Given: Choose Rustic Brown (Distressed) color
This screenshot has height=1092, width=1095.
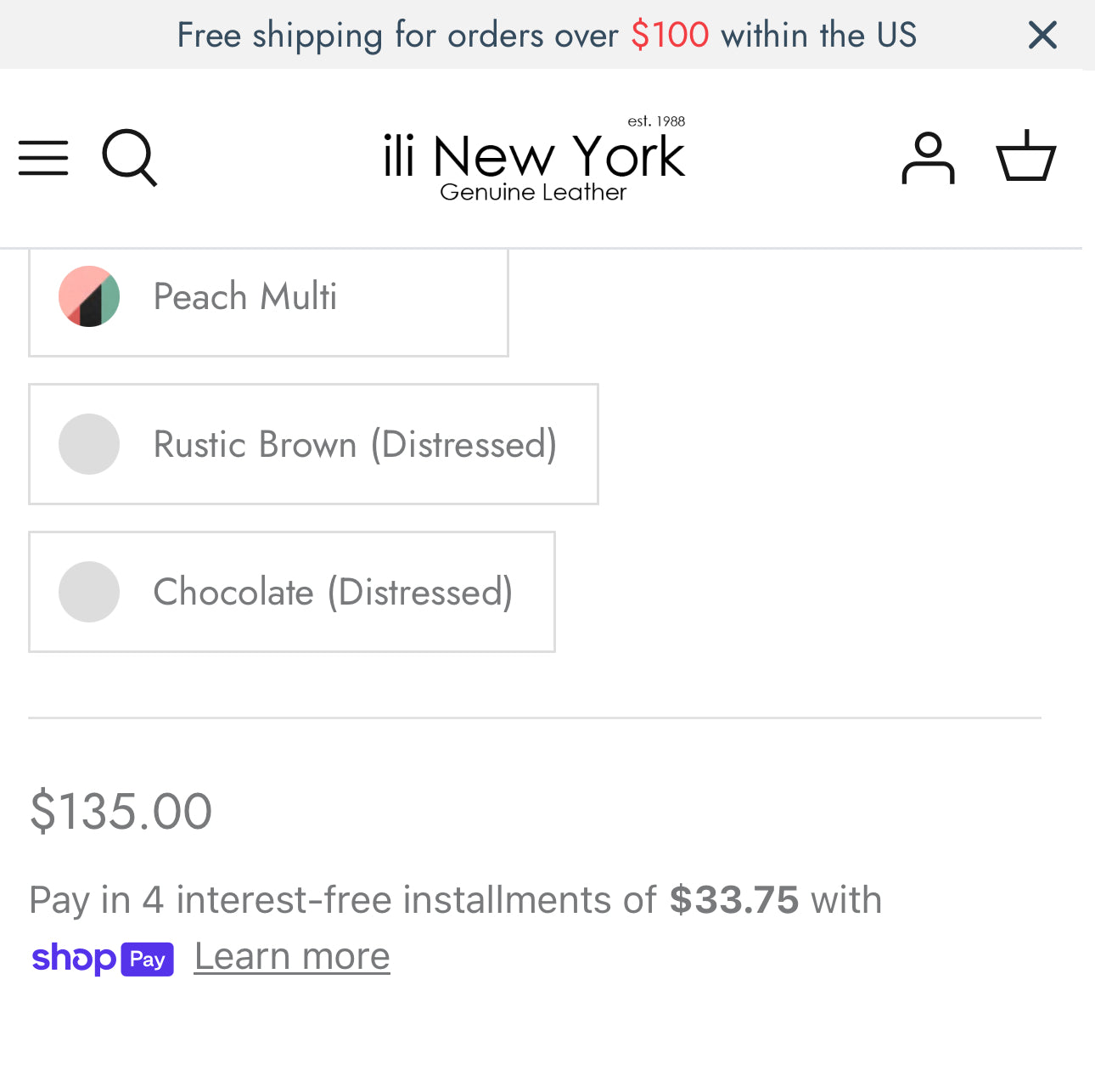Looking at the screenshot, I should pos(313,444).
